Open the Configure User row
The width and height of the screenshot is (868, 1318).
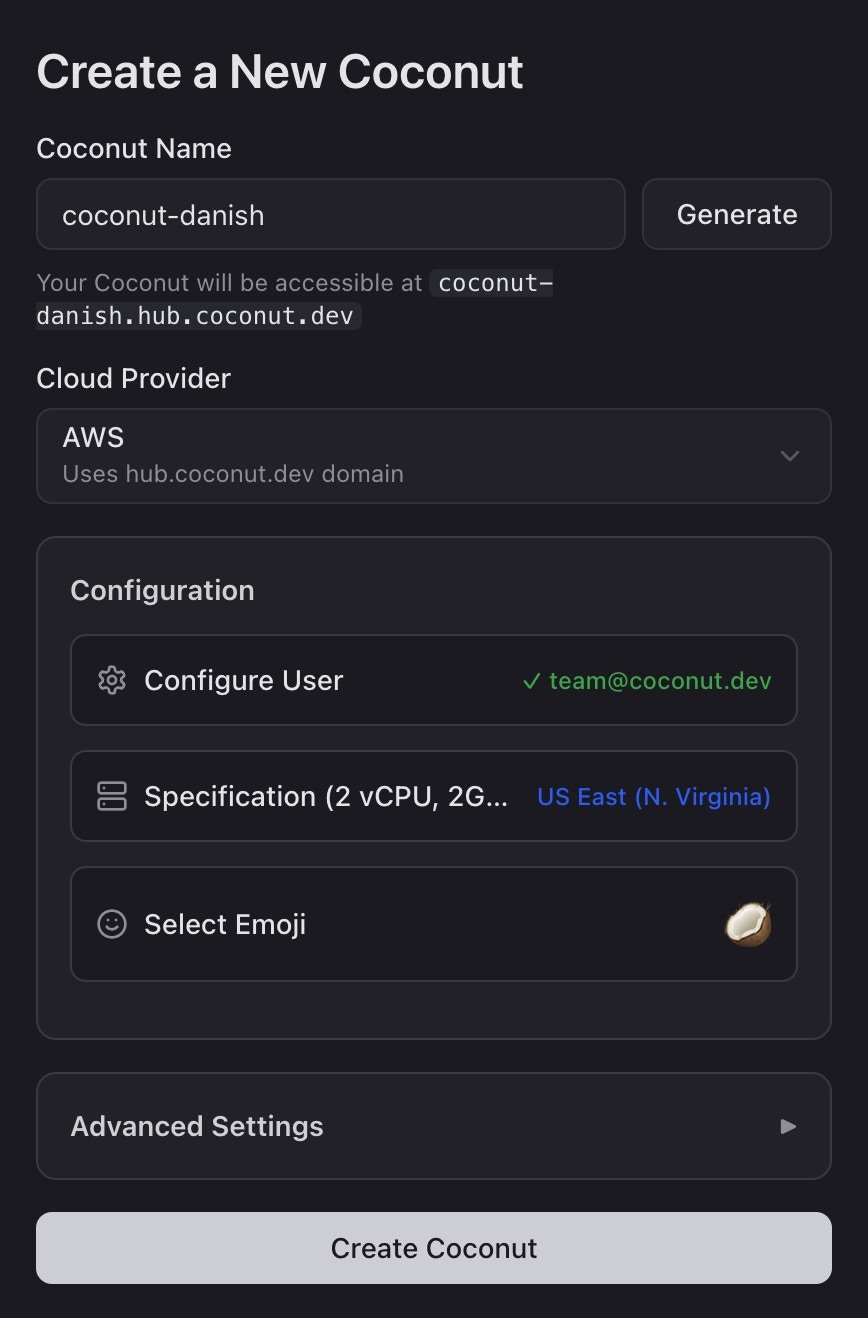click(x=433, y=680)
